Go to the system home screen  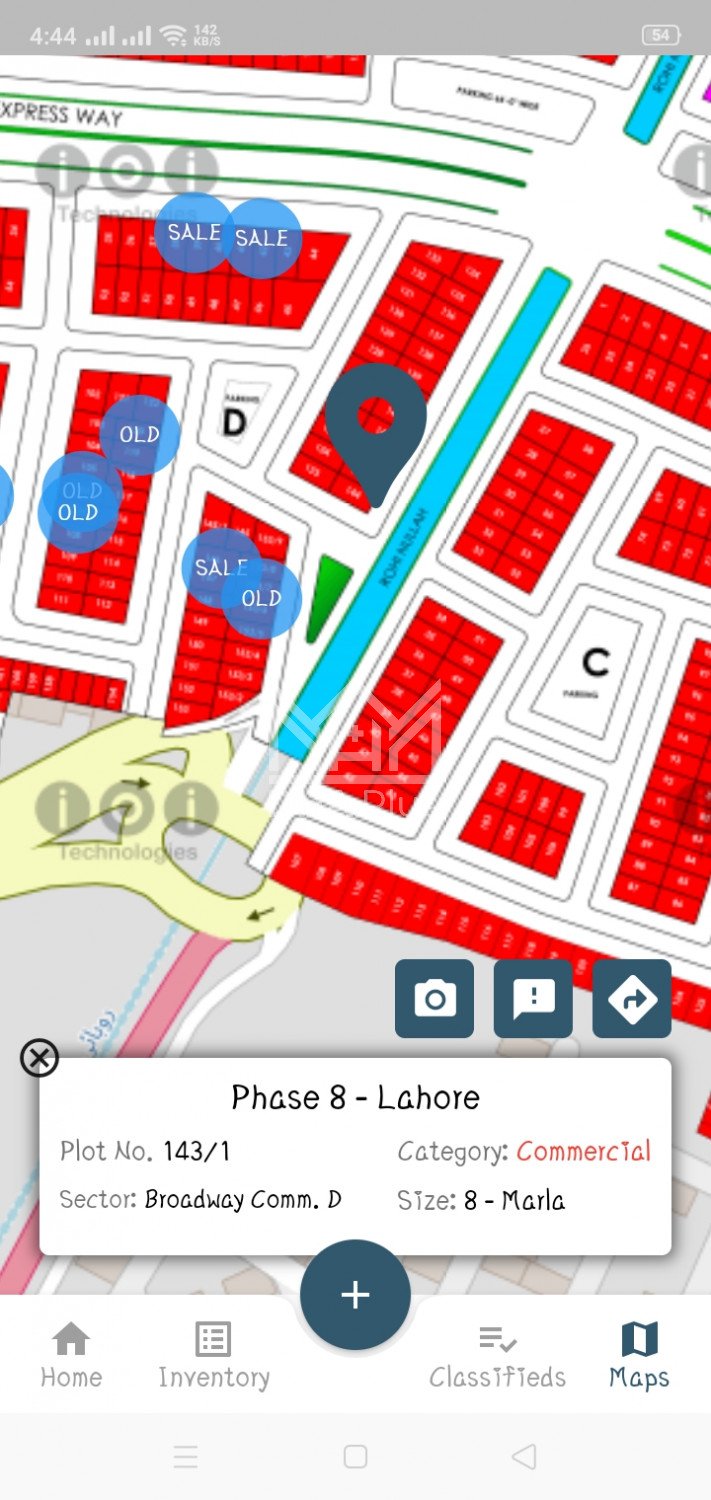[x=355, y=1457]
